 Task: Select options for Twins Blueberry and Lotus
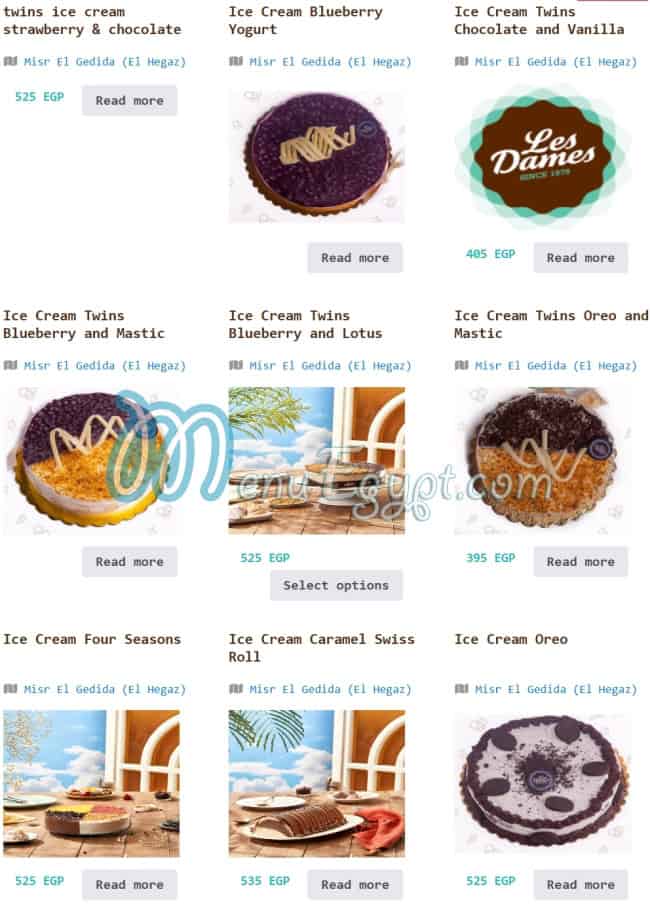pos(335,585)
